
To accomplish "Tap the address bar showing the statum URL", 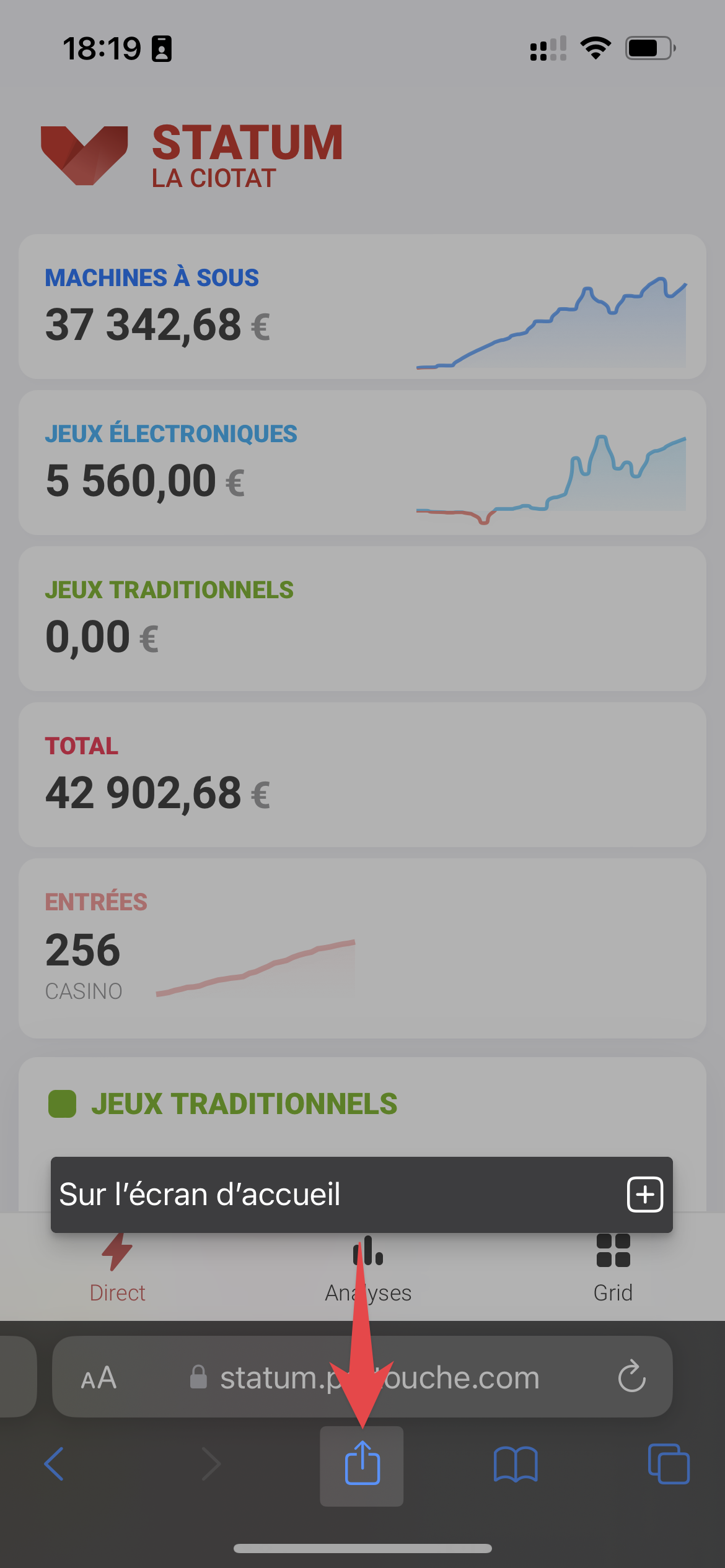I will click(x=378, y=1377).
